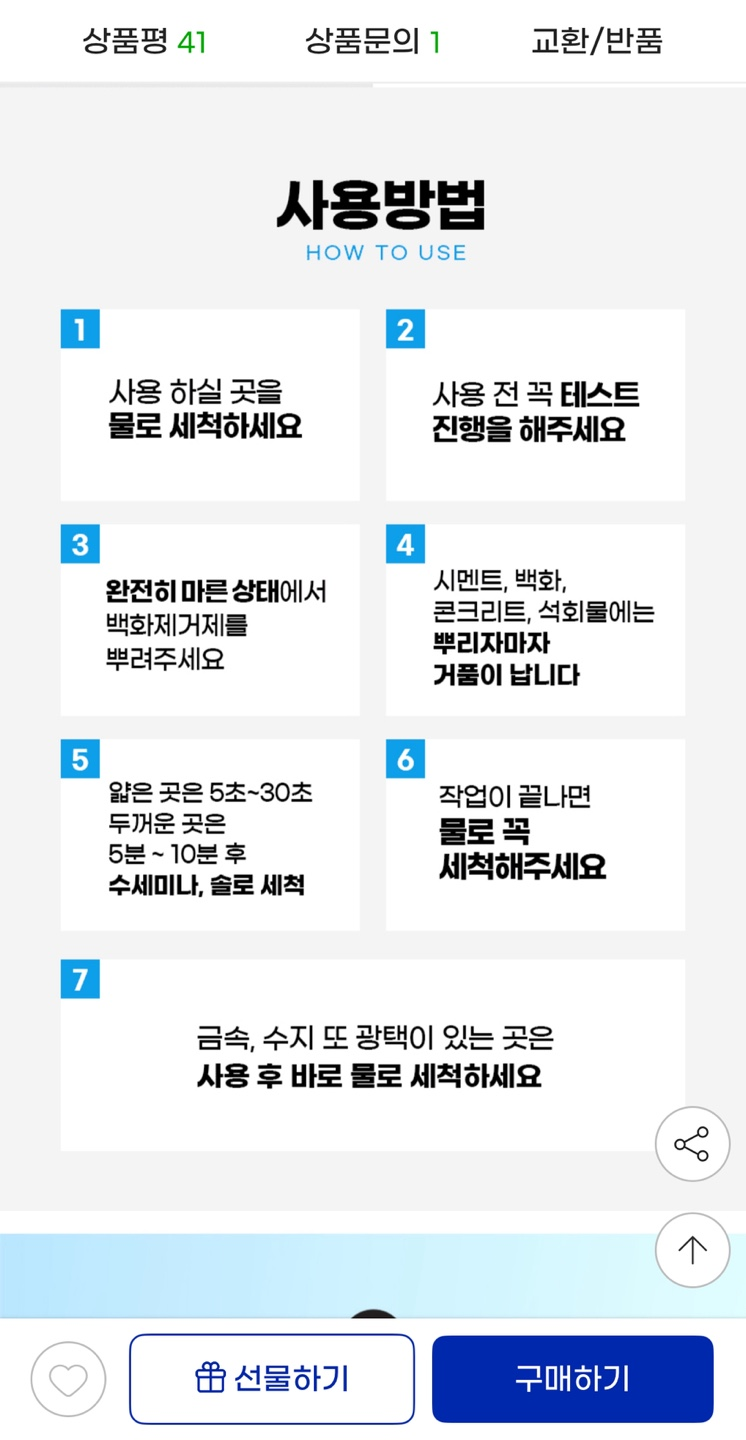Switch to the 상품평 reviews tab

[144, 41]
